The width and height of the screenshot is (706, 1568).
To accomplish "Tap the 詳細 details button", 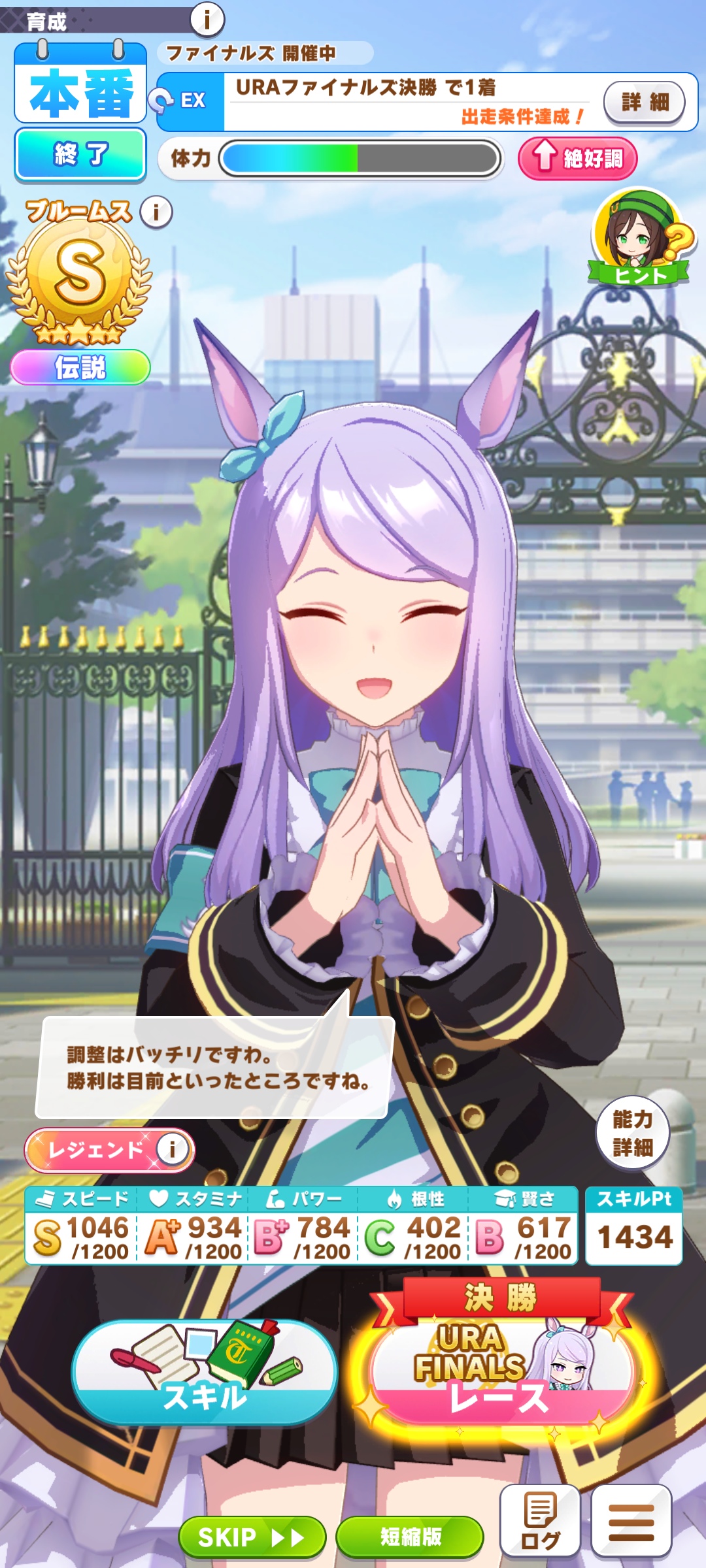I will tap(645, 102).
